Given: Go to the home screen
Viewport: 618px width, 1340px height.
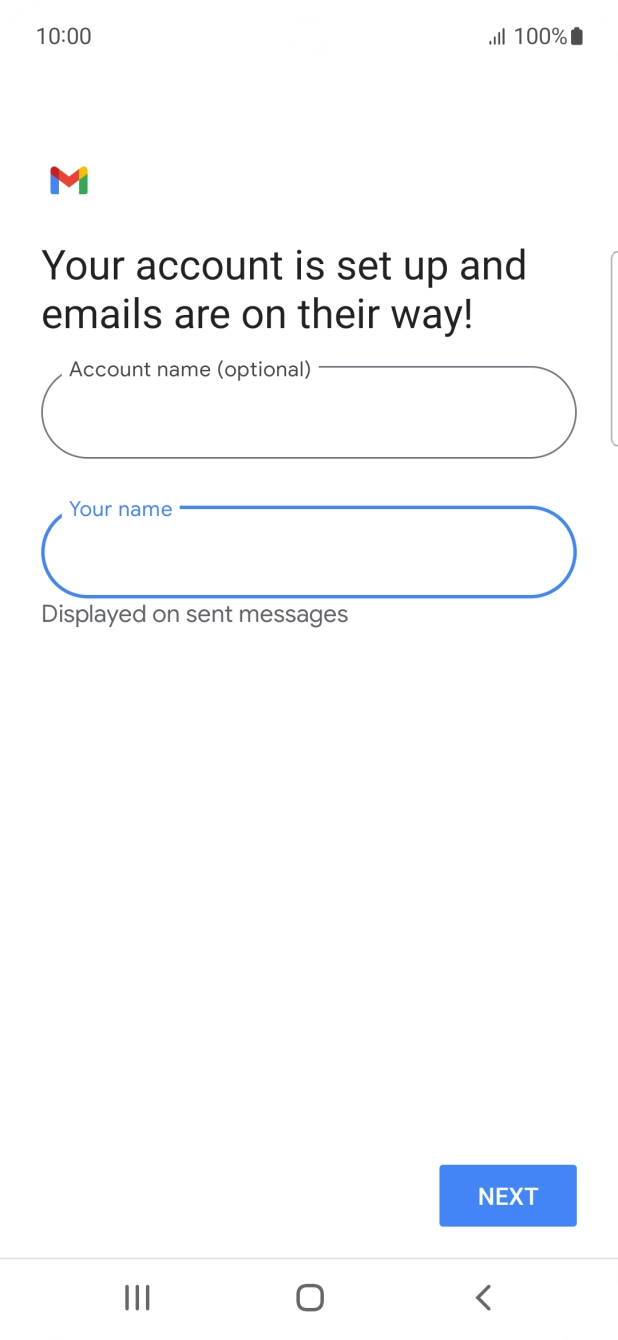Looking at the screenshot, I should pos(310,1298).
